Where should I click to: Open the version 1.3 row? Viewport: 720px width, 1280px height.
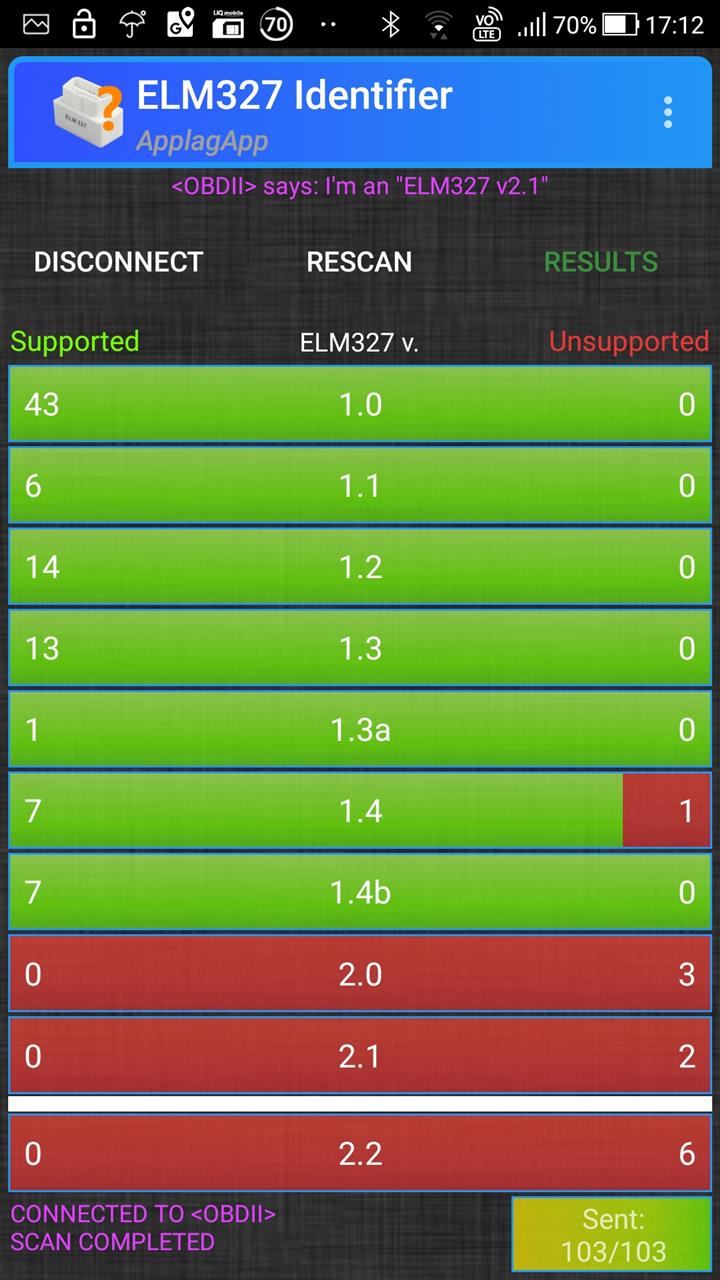pyautogui.click(x=360, y=648)
